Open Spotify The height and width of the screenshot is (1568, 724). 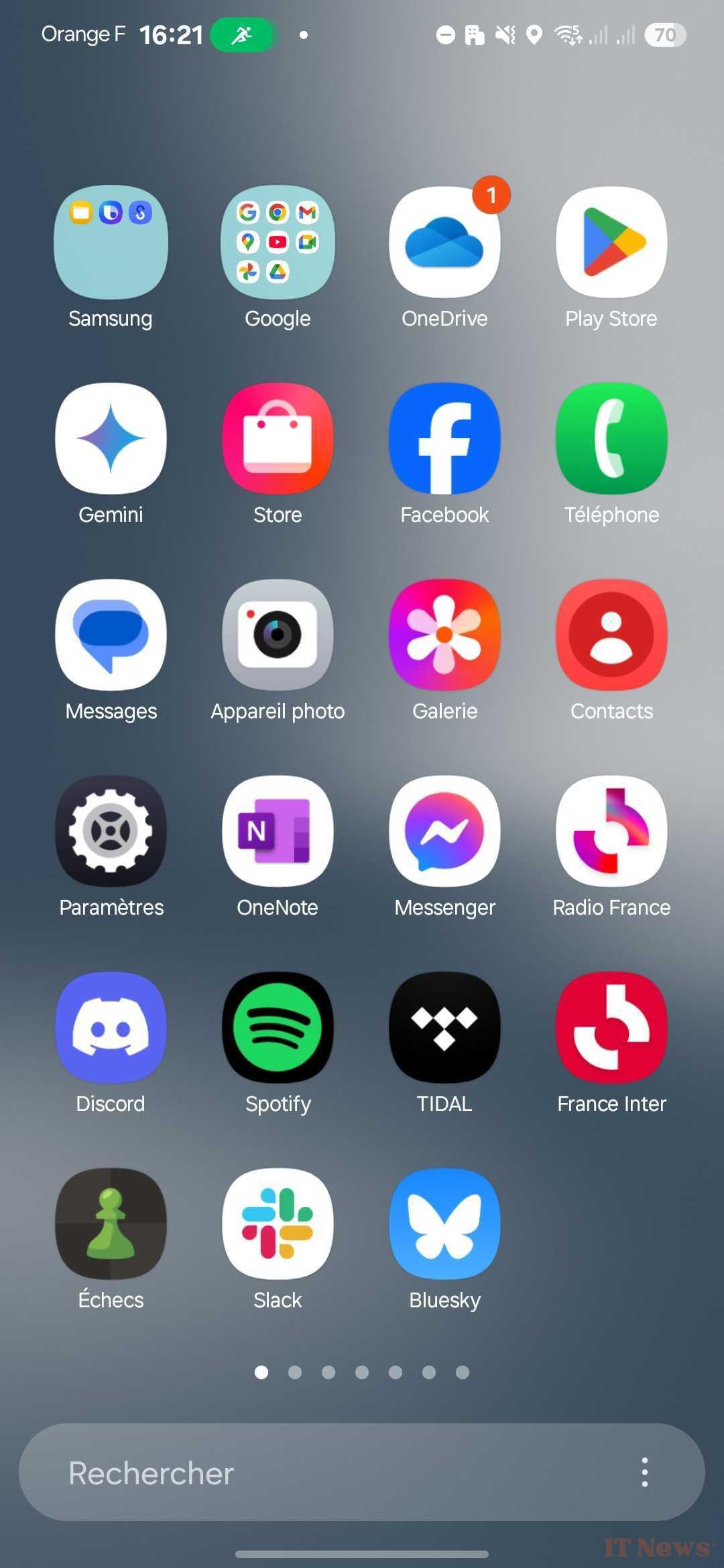[278, 1028]
